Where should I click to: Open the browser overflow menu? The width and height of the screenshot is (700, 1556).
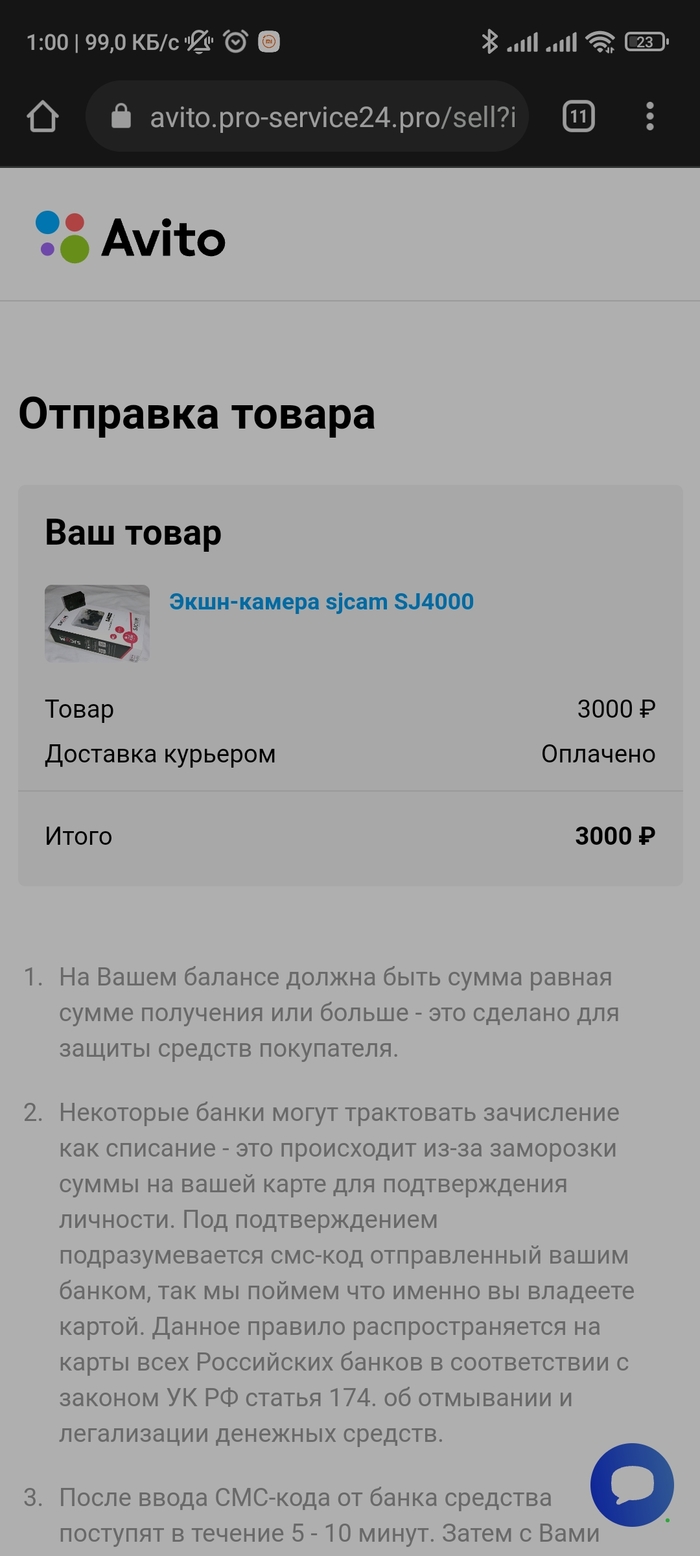click(650, 117)
